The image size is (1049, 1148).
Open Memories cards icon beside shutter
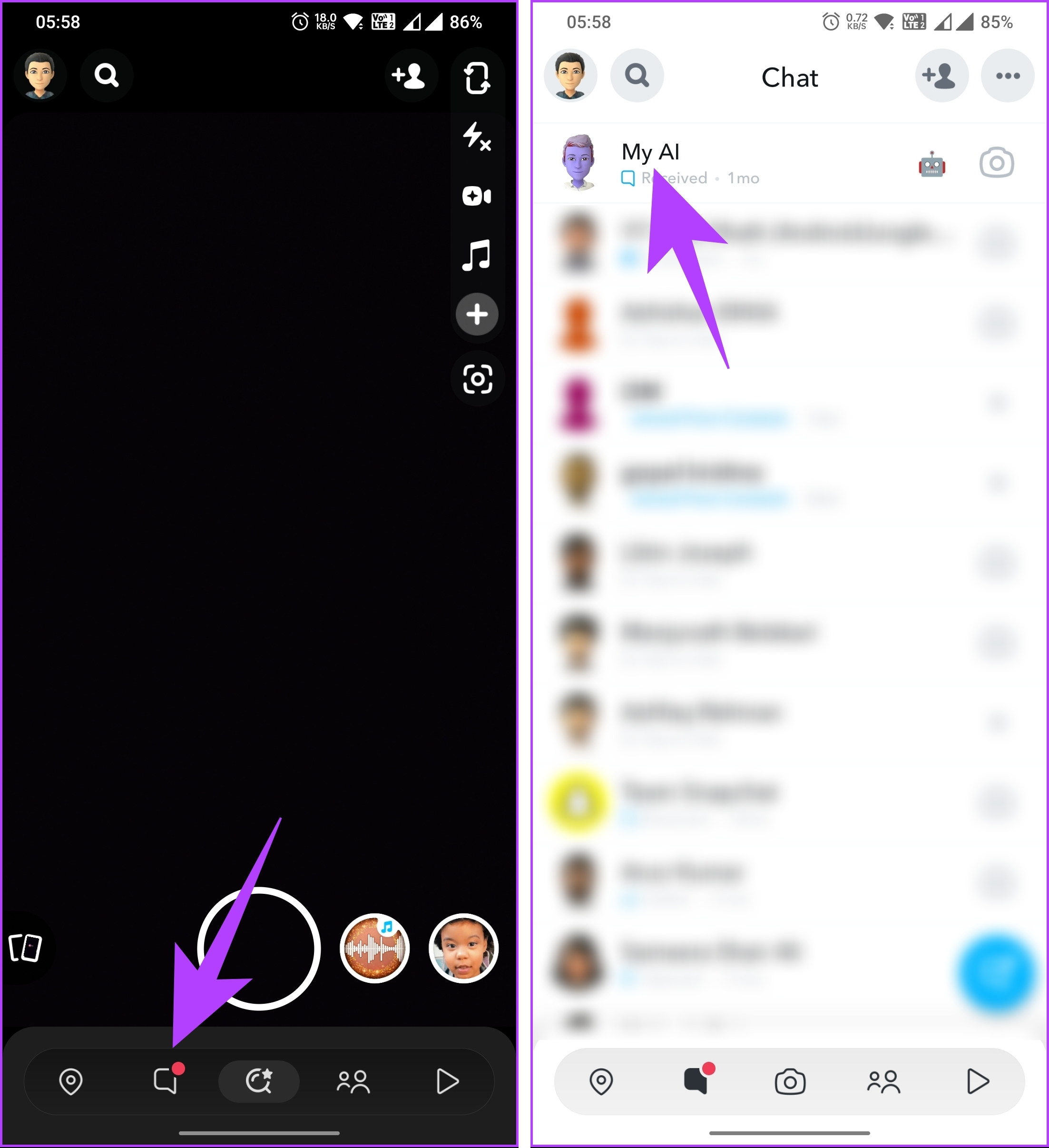pos(26,948)
